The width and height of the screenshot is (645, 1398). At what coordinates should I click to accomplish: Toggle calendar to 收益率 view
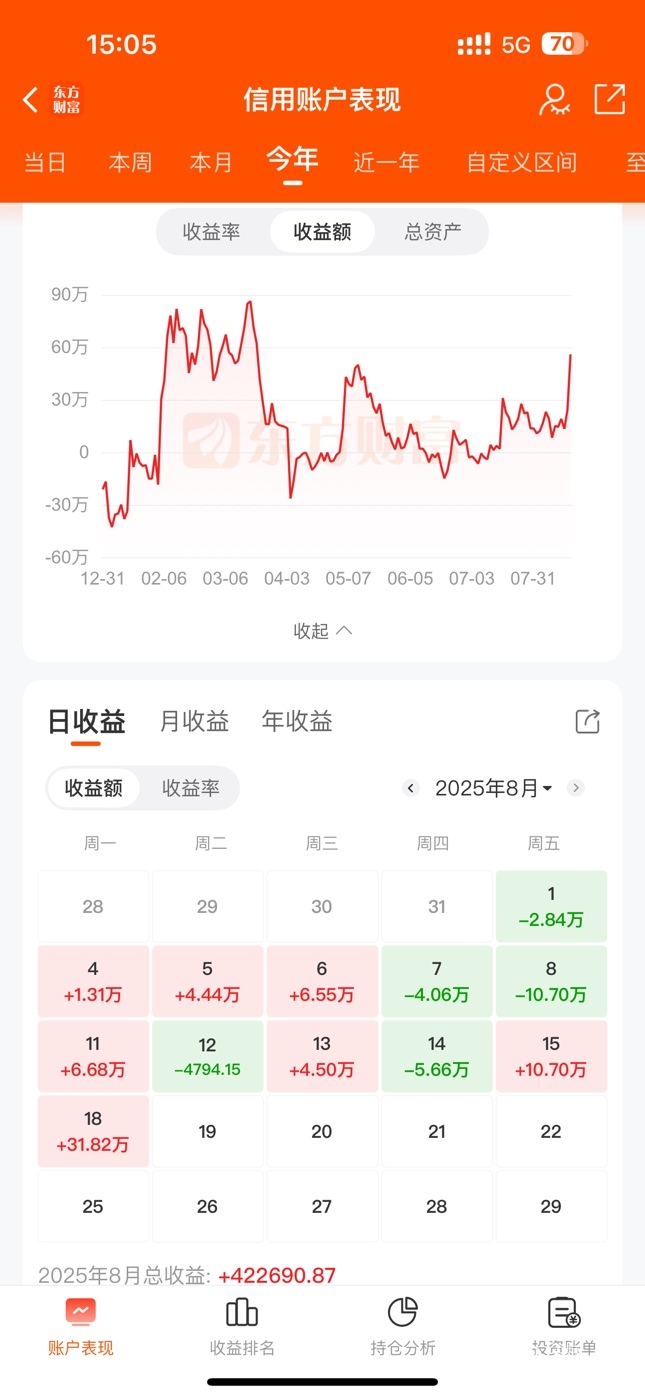tap(190, 788)
